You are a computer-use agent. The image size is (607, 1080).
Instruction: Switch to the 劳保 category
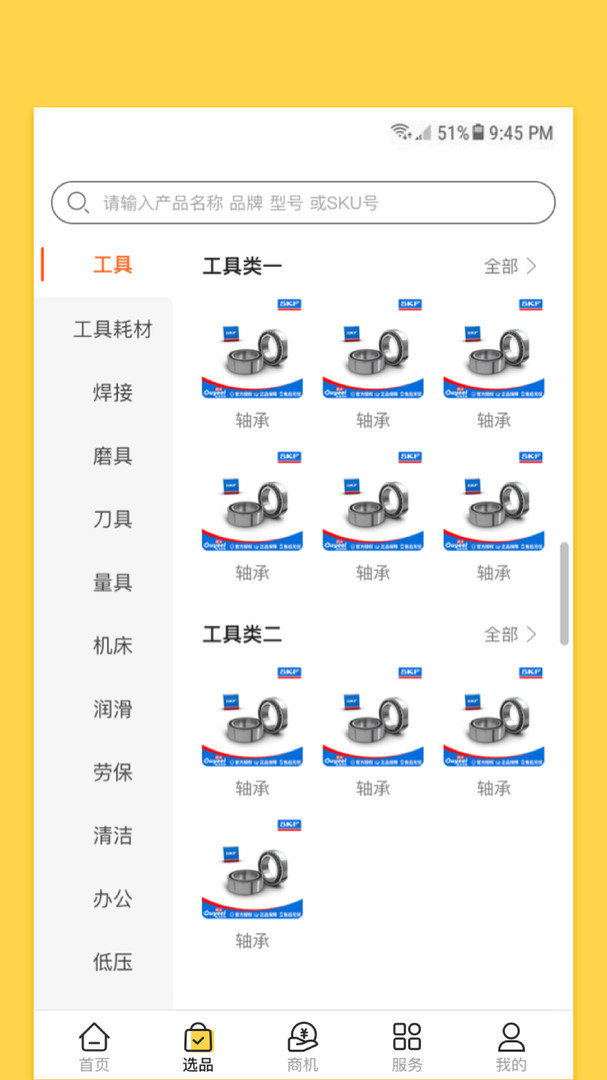pos(112,772)
